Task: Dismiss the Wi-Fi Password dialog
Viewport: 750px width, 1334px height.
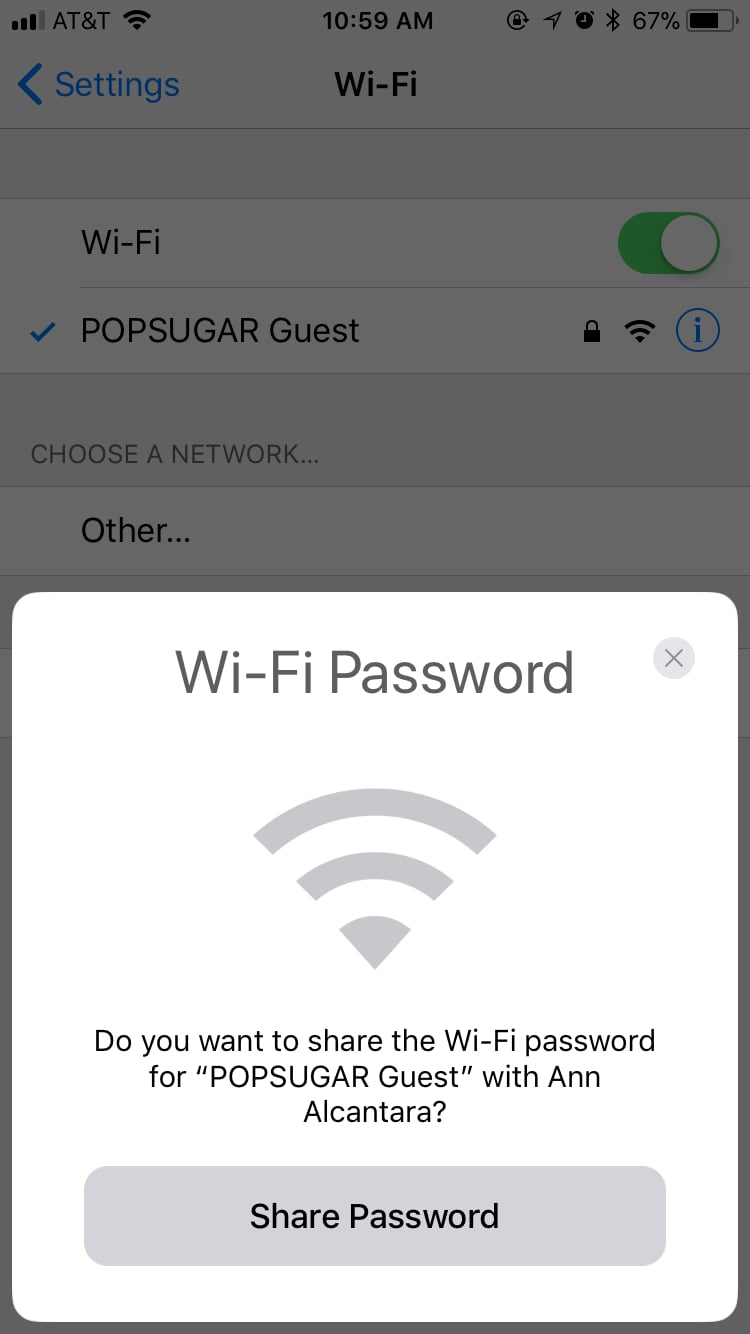Action: (x=674, y=658)
